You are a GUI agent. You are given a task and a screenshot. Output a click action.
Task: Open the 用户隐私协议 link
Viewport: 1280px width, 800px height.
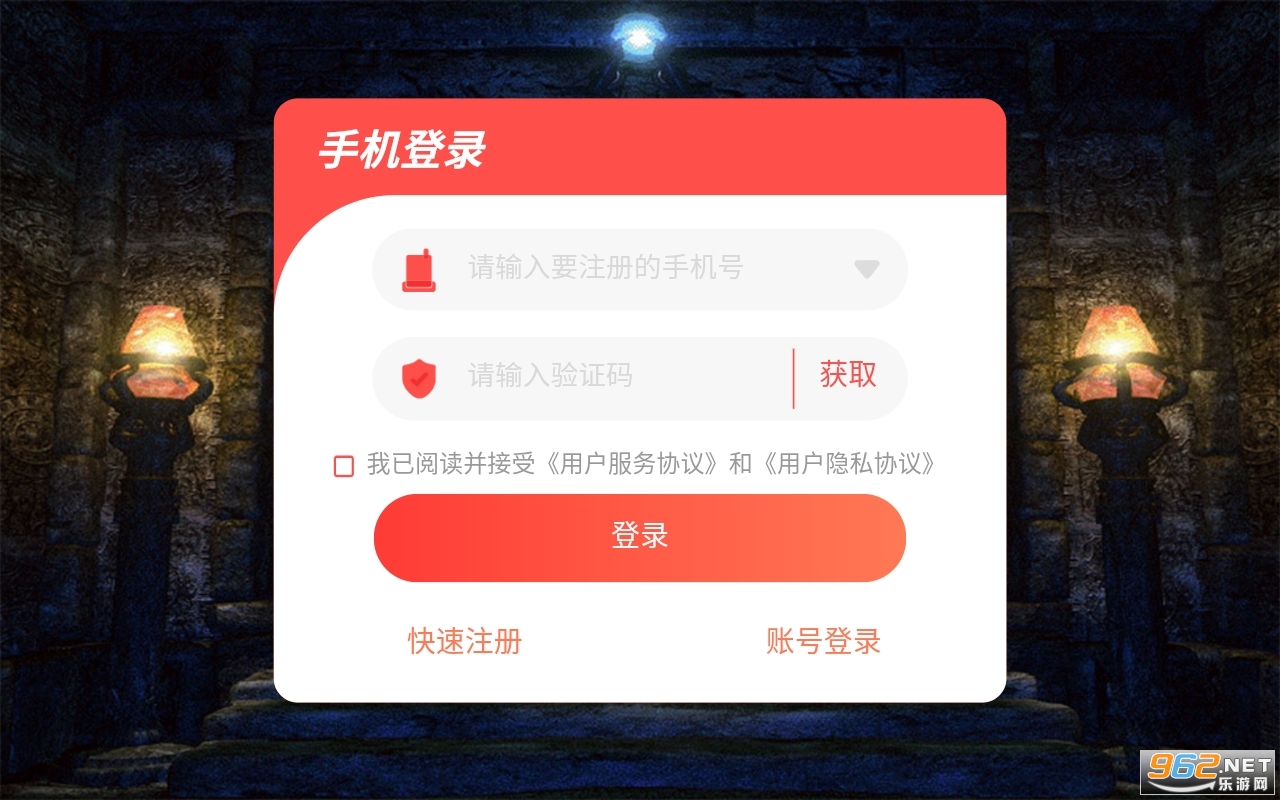848,464
